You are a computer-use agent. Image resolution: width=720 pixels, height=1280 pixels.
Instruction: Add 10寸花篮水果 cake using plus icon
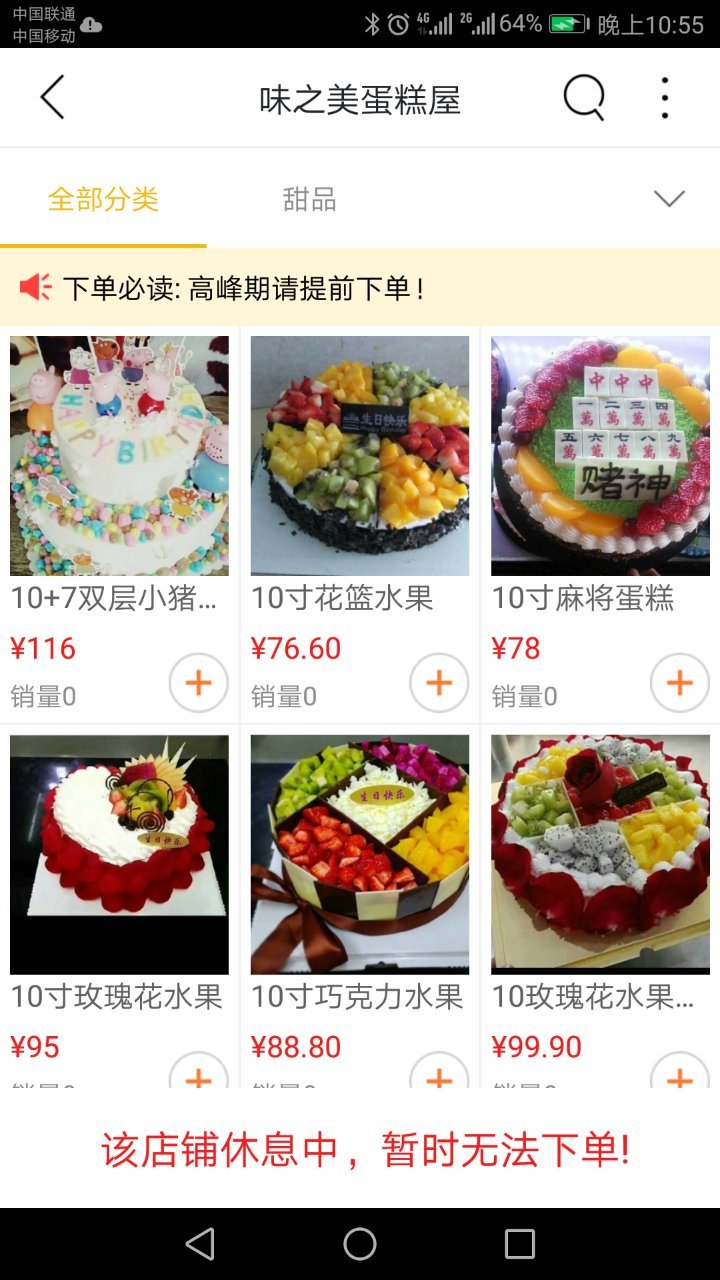click(x=438, y=682)
